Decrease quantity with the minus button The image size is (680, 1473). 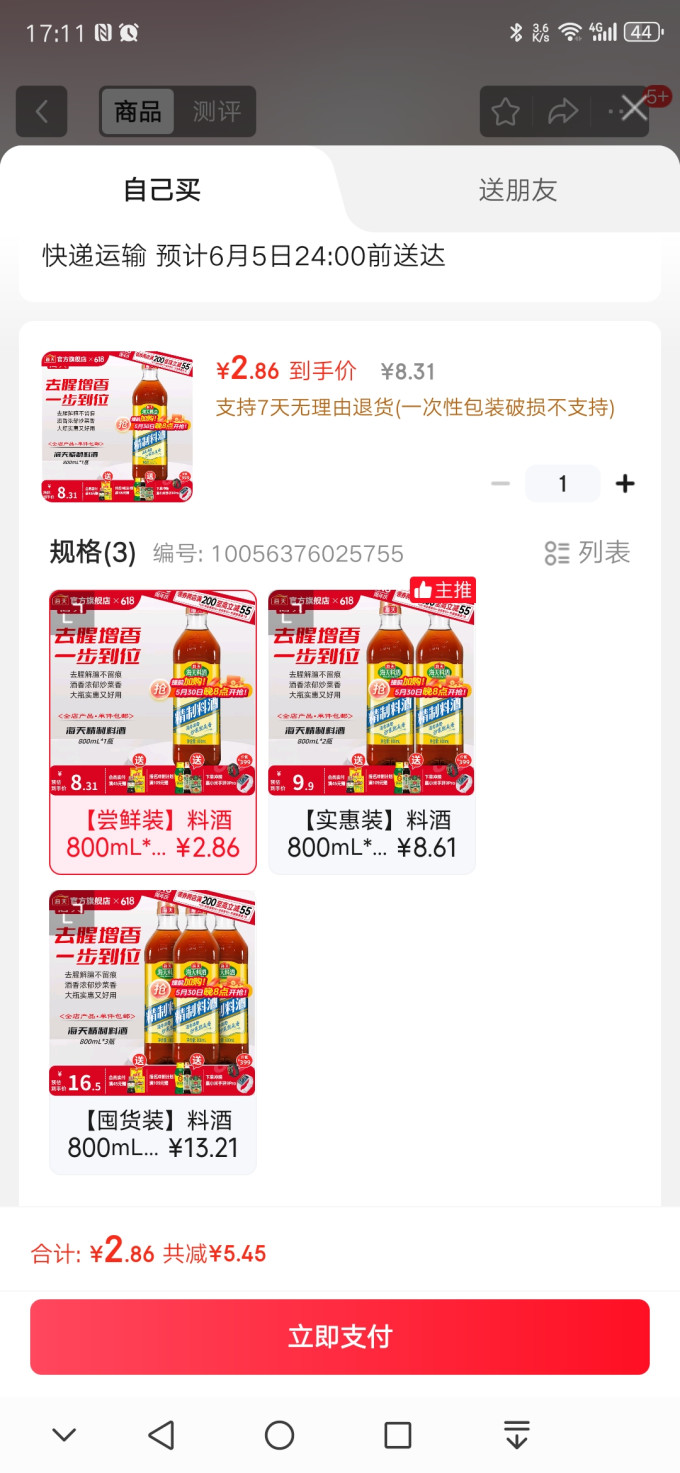click(501, 484)
